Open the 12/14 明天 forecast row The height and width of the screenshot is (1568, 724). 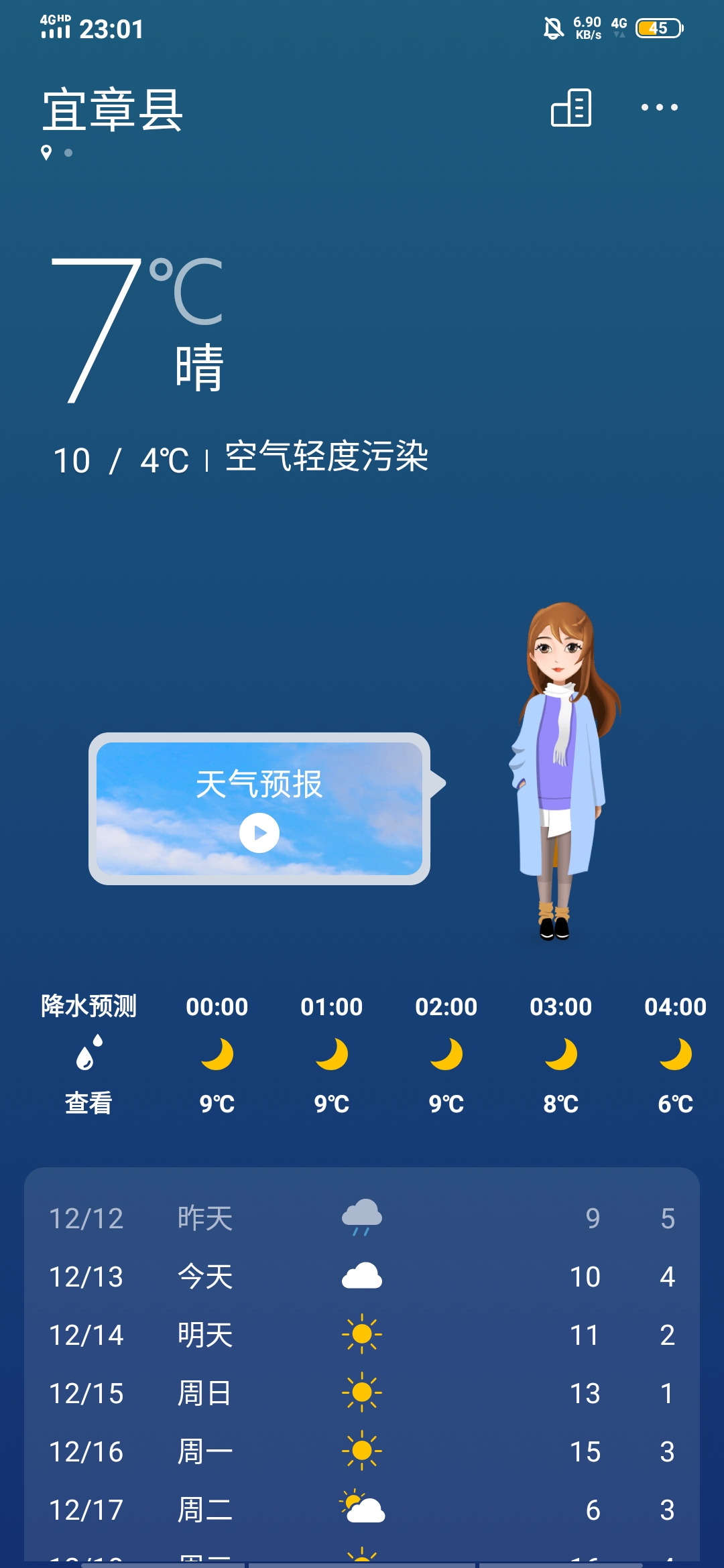pyautogui.click(x=362, y=1335)
